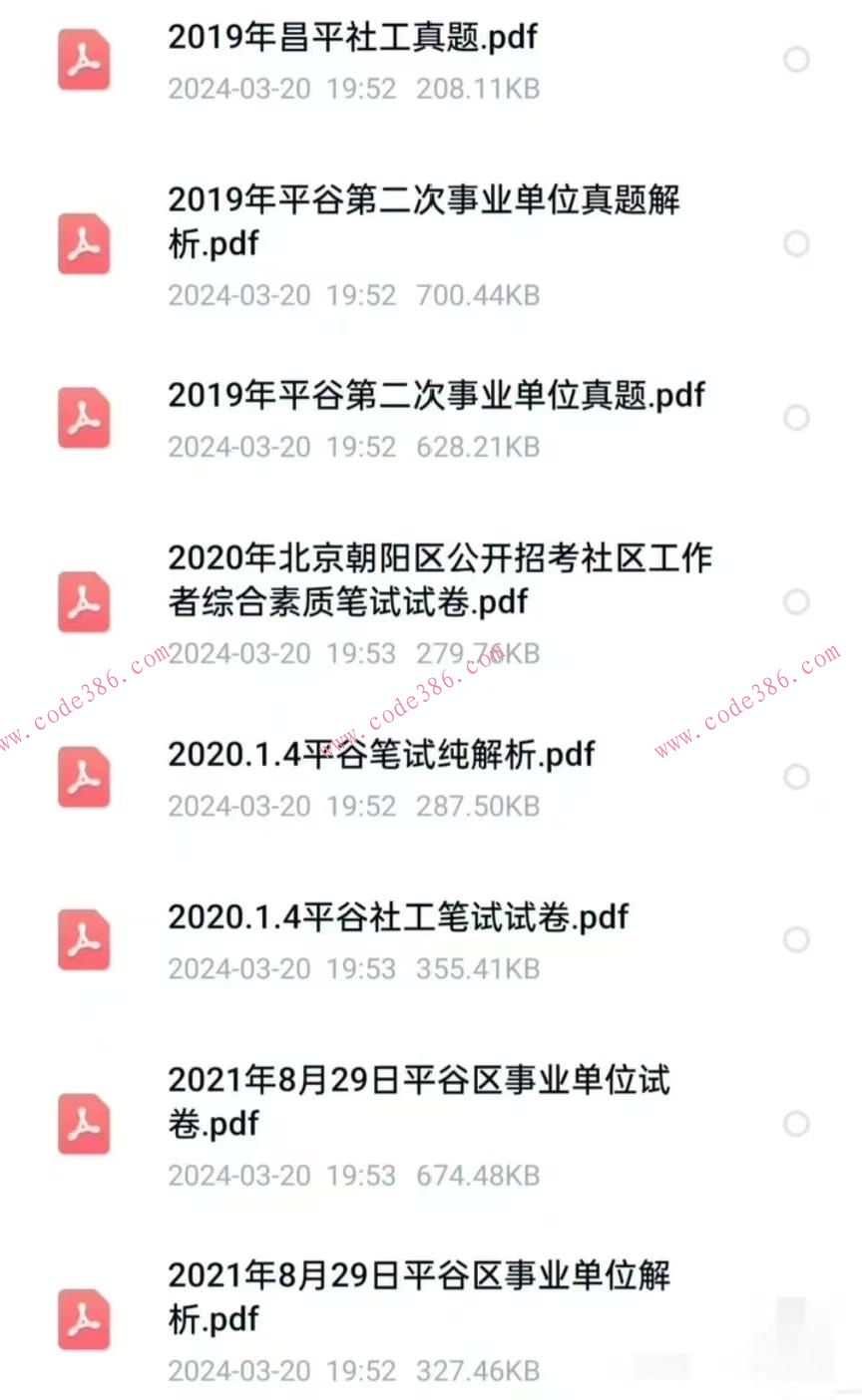Open 2021年8月29日平谷区事业单位解析.pdf
Screen dimensions: 862x1400
pyautogui.click(x=419, y=1296)
